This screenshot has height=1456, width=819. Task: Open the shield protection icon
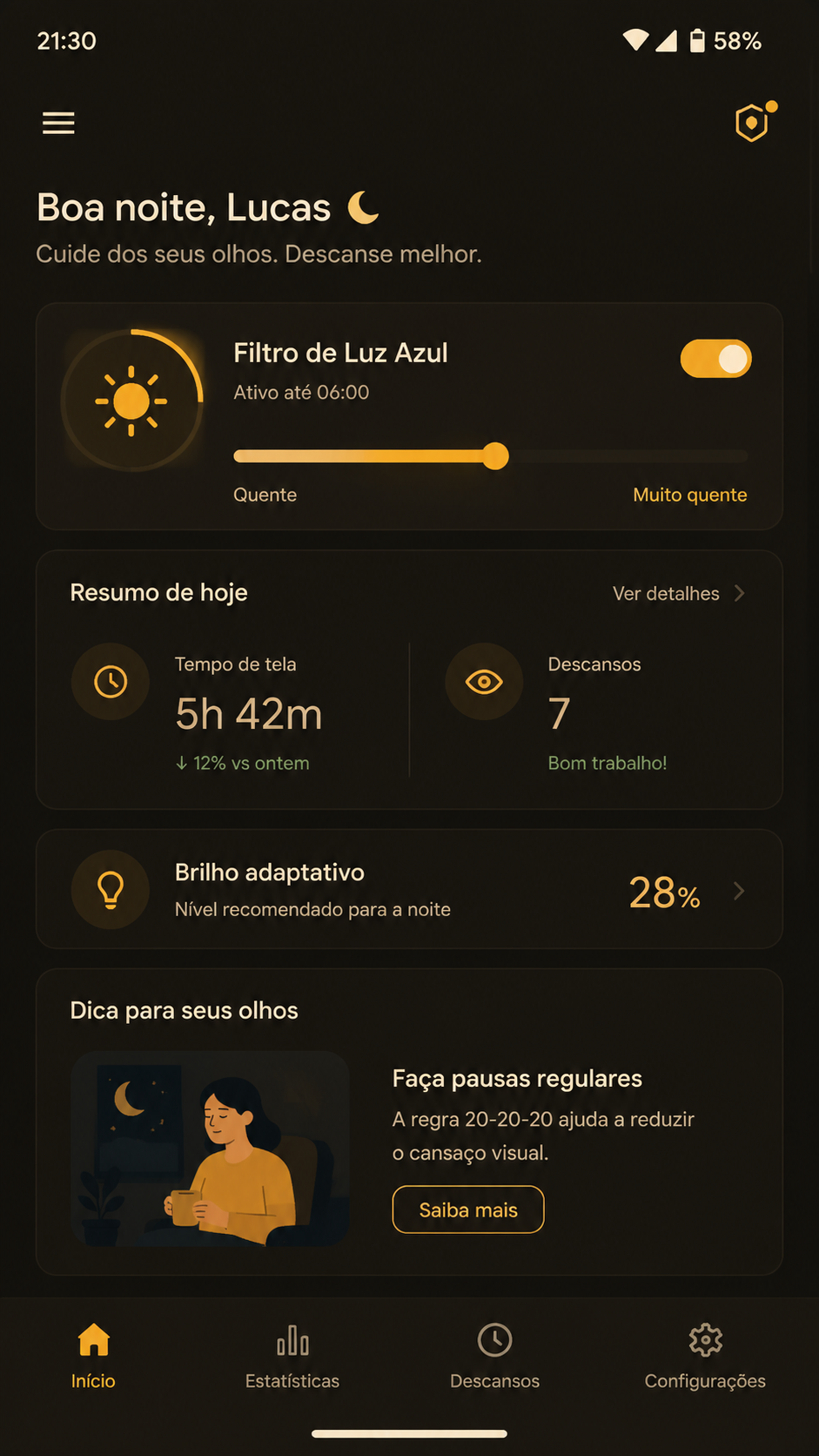coord(754,122)
